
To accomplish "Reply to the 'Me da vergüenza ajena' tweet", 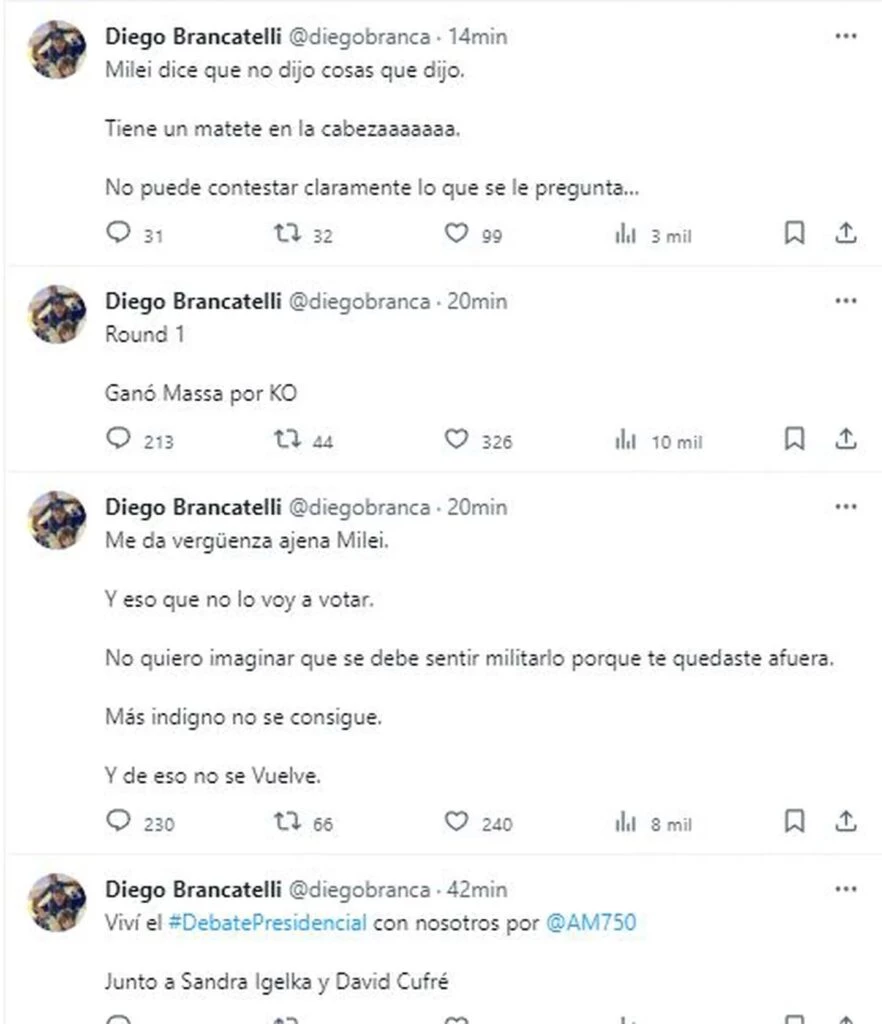I will 119,822.
